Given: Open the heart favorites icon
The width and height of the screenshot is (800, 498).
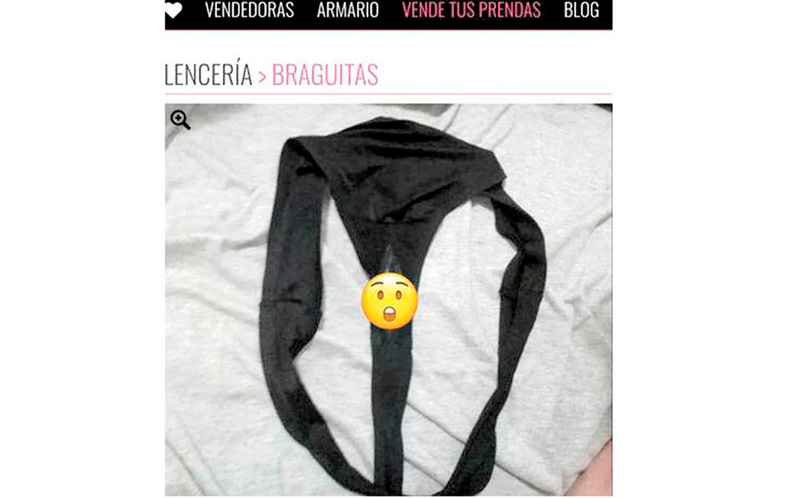Looking at the screenshot, I should (174, 11).
